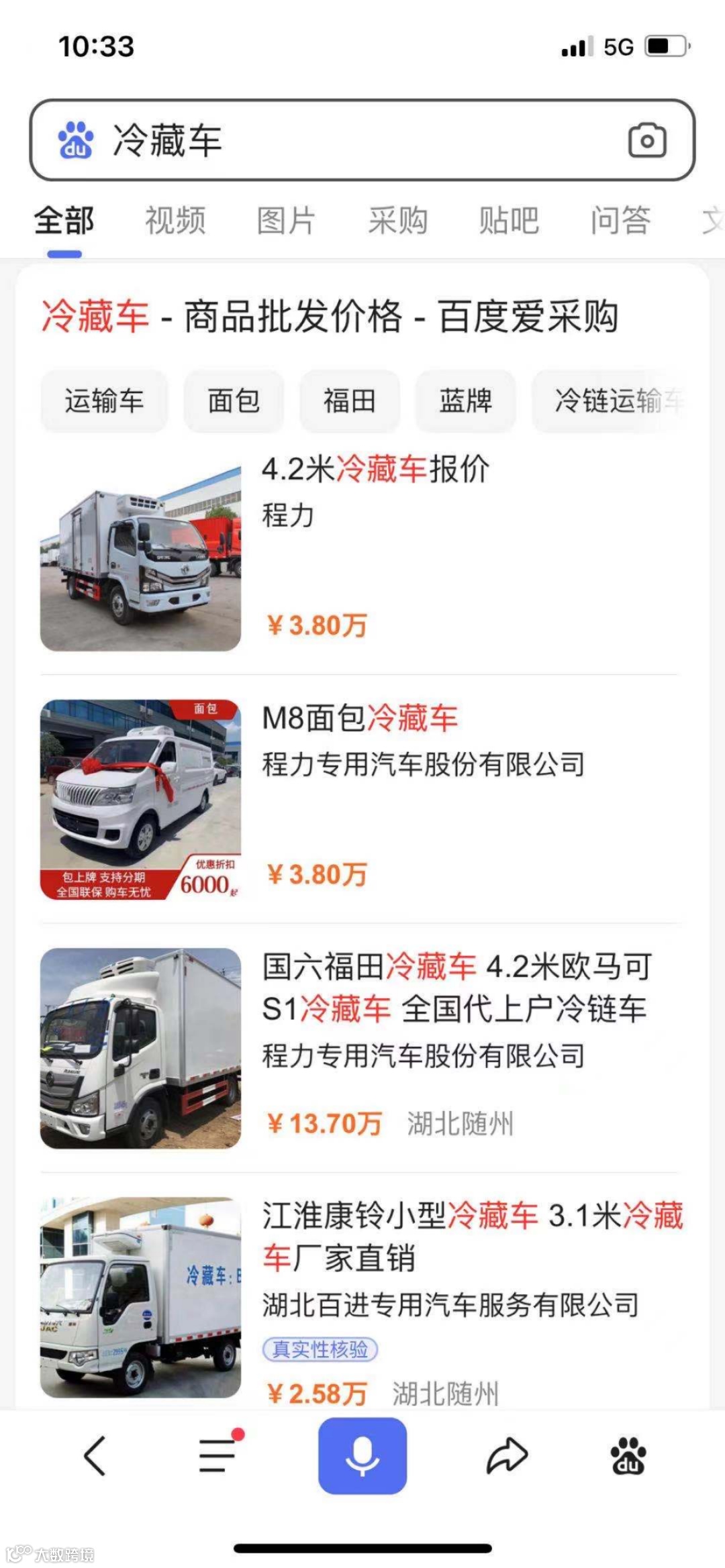Screen dimensions: 725x1568
Task: Switch to the 视频 tab
Action: pos(175,221)
